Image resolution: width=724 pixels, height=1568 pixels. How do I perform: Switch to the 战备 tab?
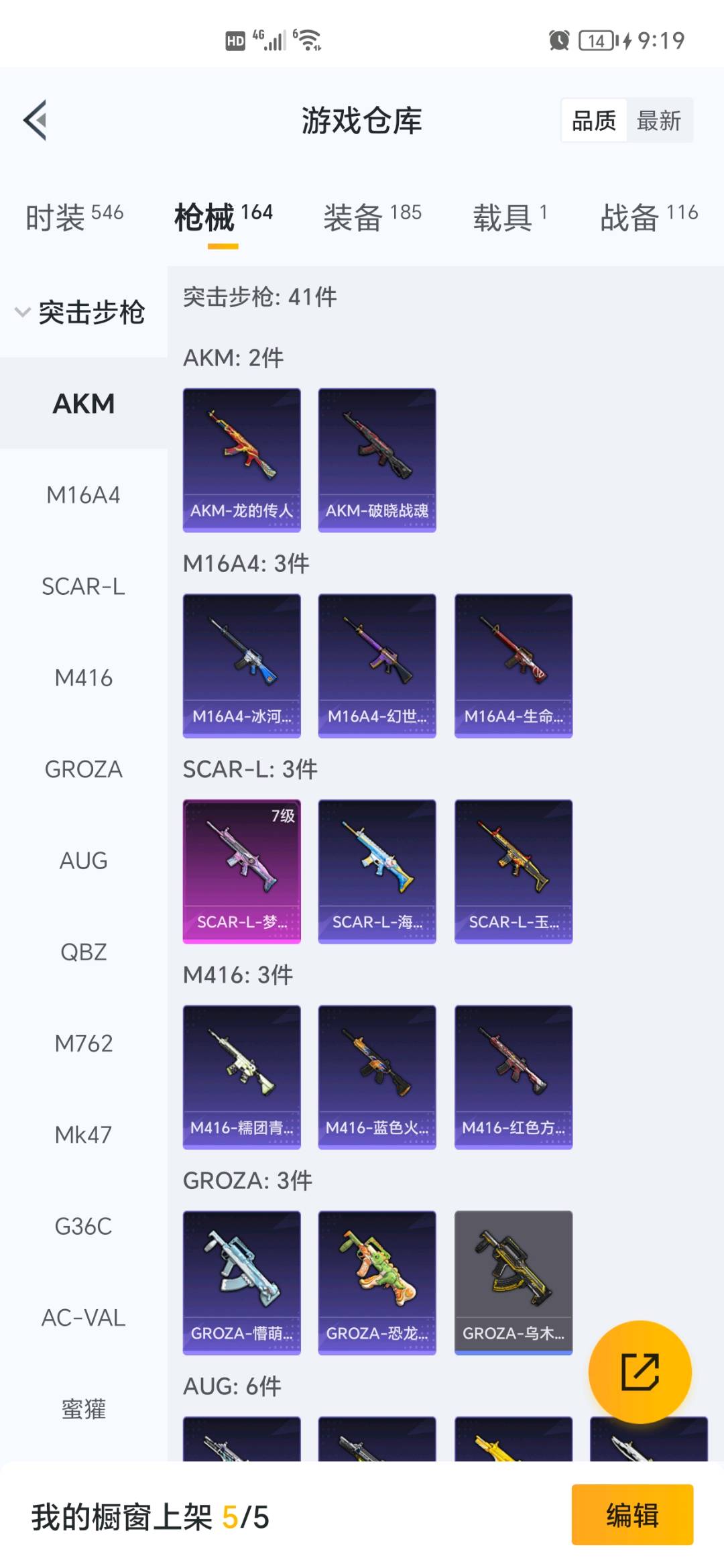coord(648,217)
